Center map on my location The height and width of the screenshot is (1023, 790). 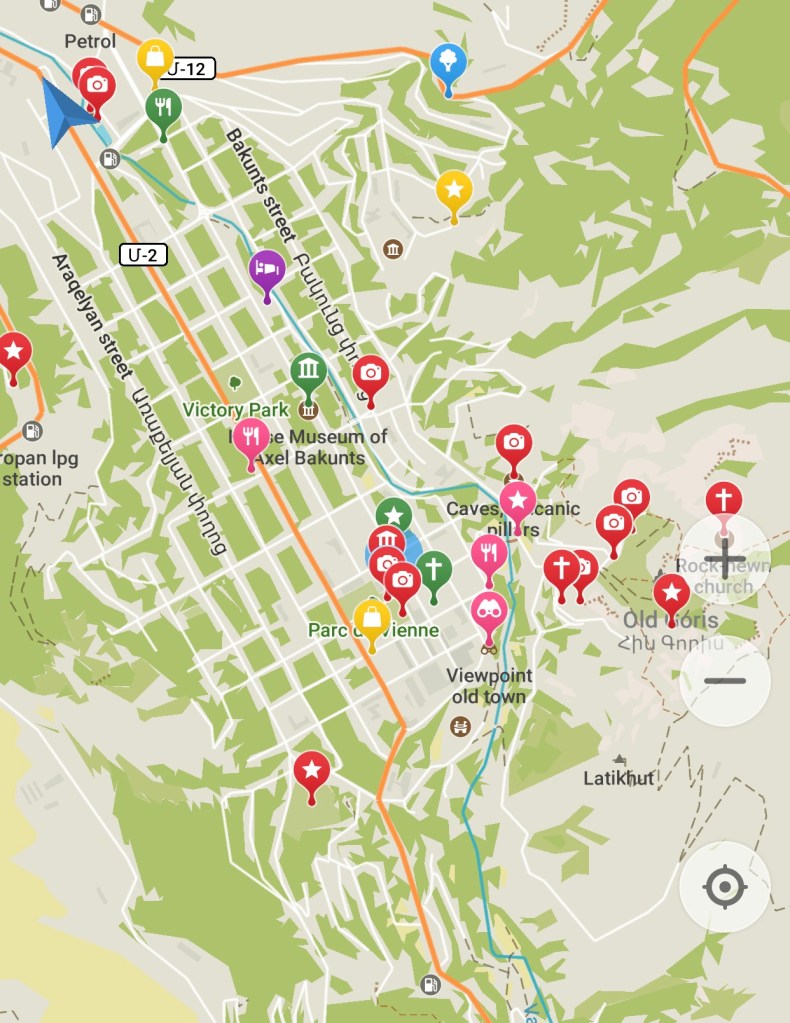(x=725, y=887)
